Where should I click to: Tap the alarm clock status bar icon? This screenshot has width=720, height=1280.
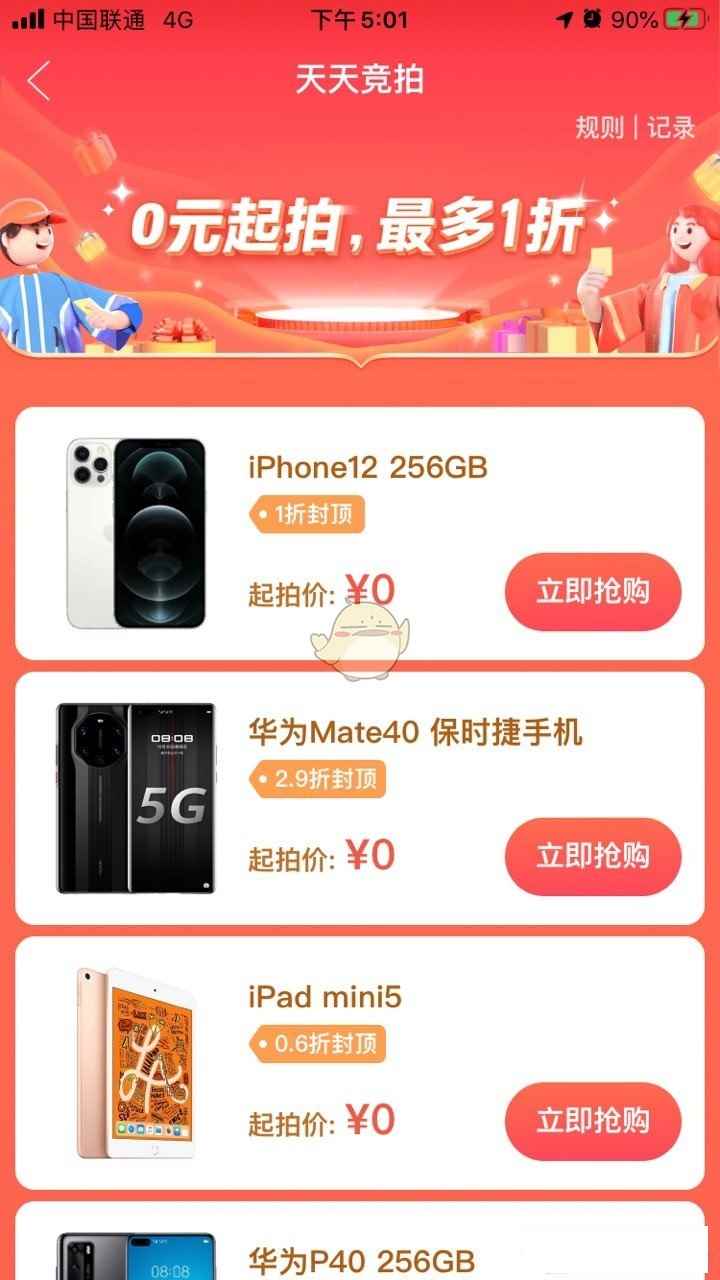[592, 17]
